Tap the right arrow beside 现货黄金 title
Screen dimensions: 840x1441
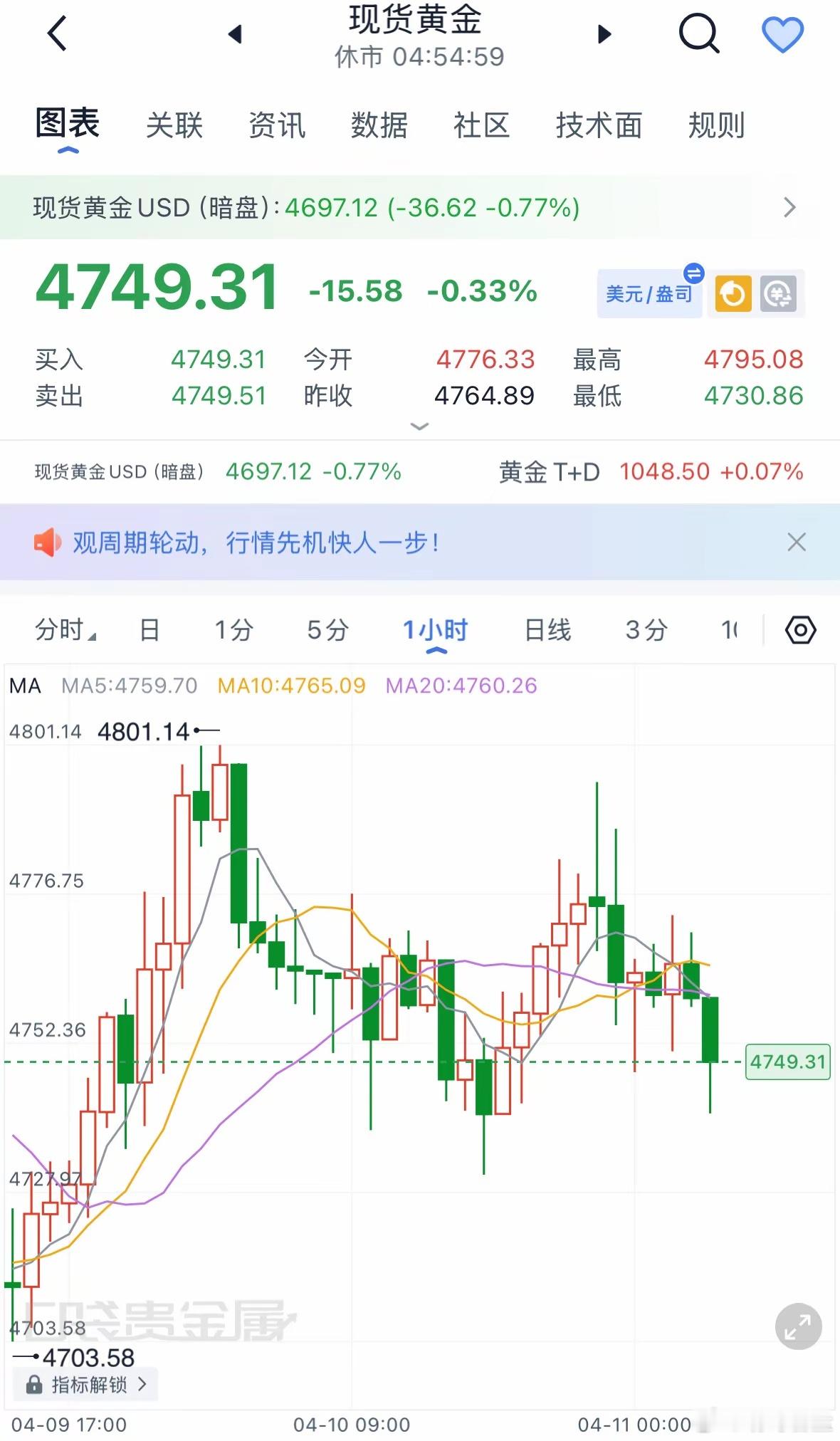[x=604, y=31]
